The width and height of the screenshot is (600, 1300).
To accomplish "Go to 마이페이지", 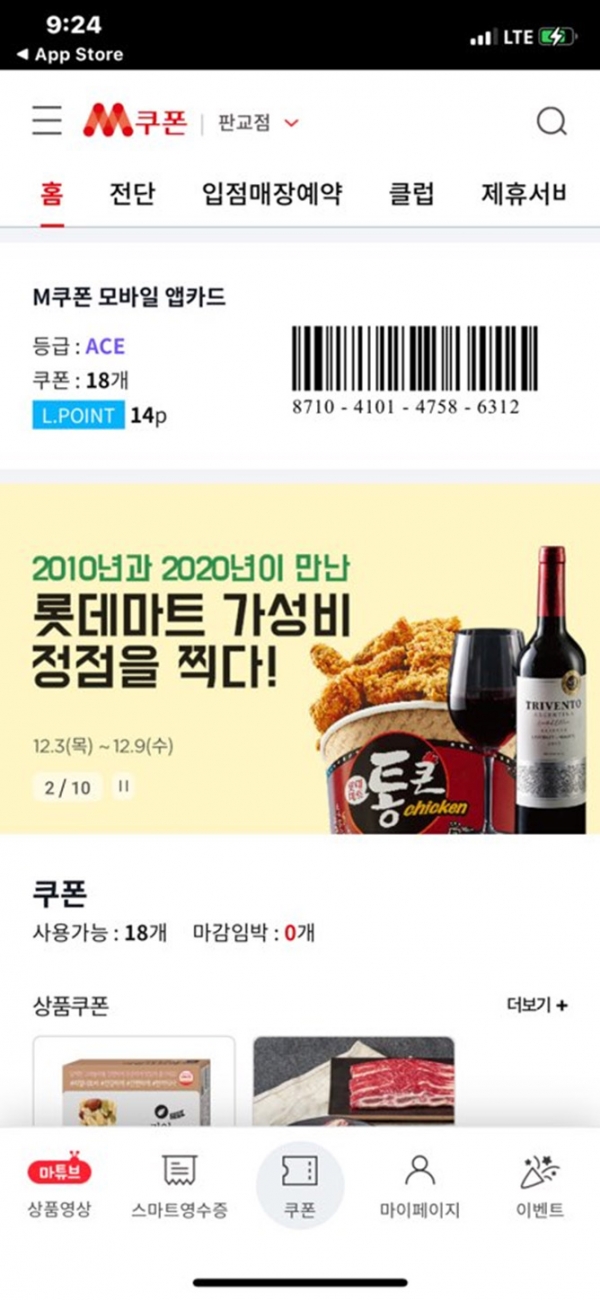I will 420,1186.
